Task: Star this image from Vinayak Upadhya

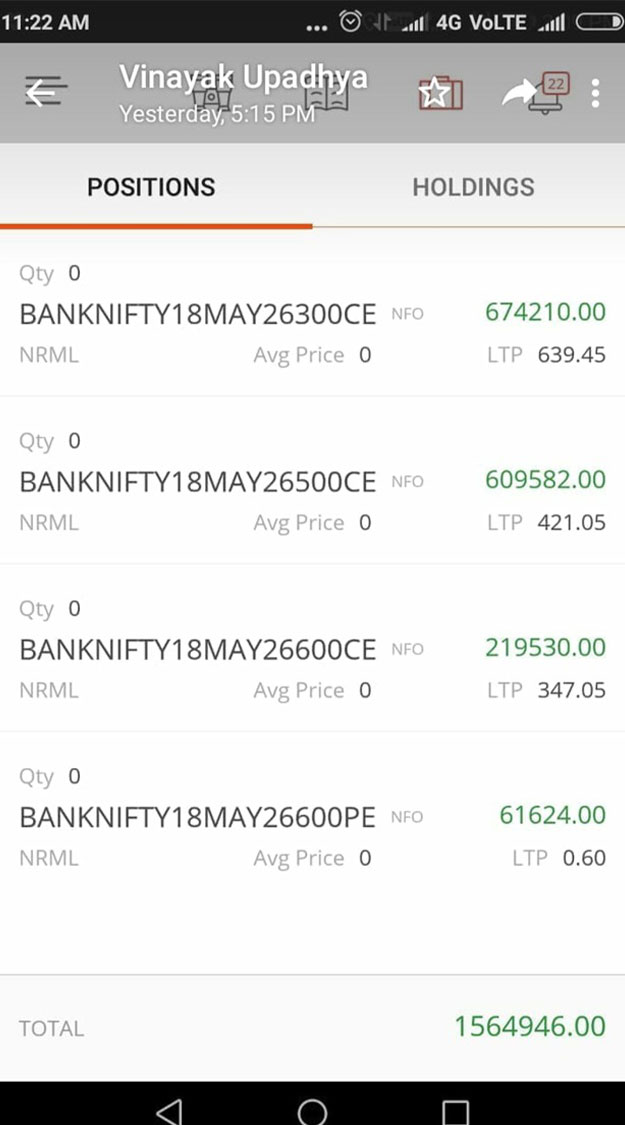Action: 434,93
